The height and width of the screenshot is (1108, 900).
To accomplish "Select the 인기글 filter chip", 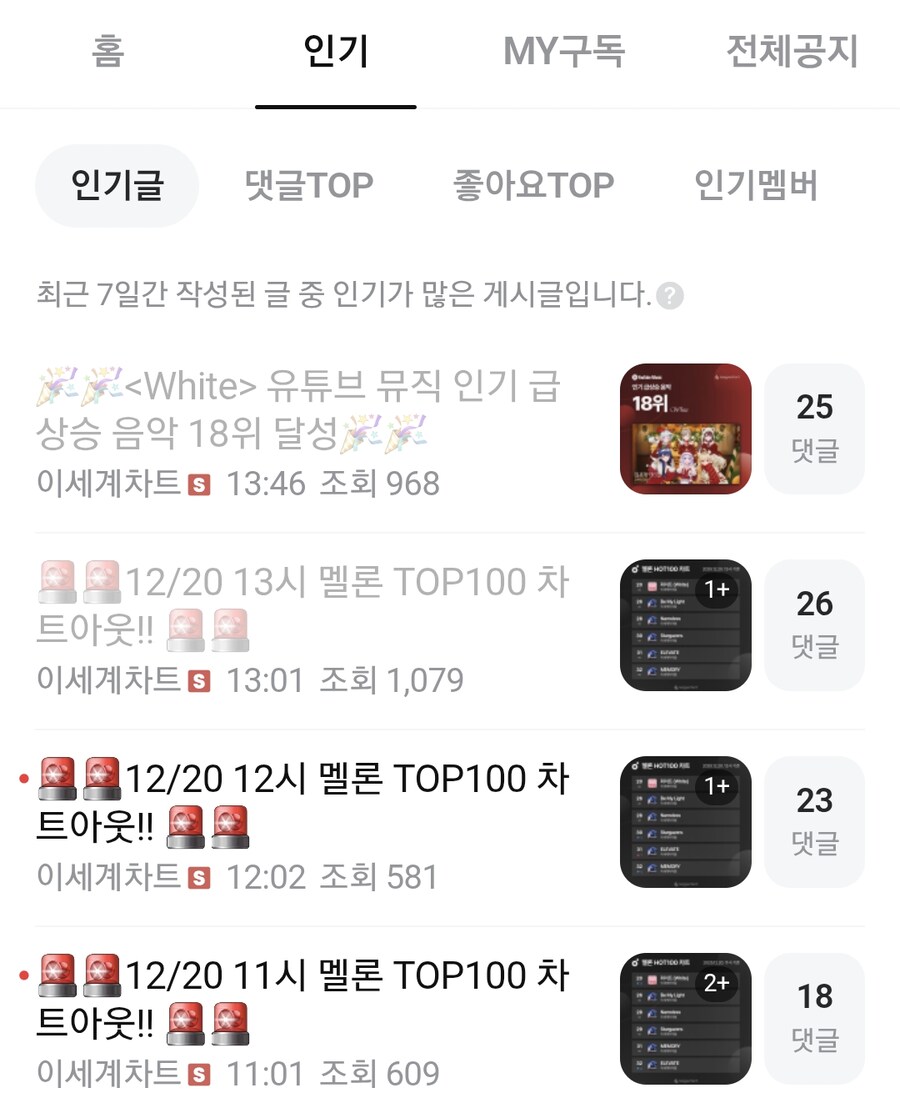I will point(117,184).
